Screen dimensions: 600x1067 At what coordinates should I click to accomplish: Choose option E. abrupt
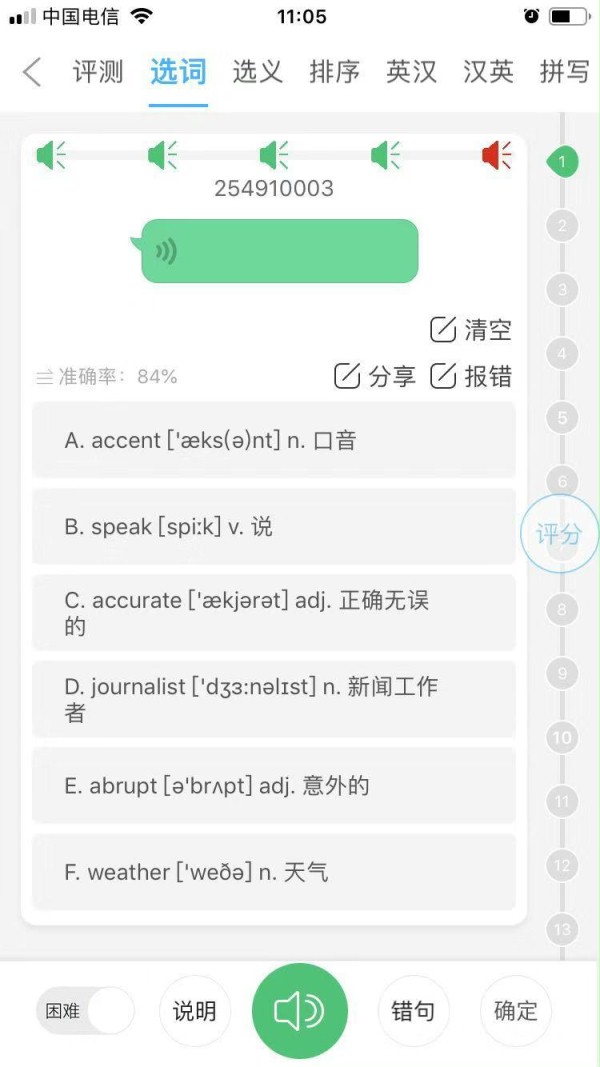(x=274, y=786)
